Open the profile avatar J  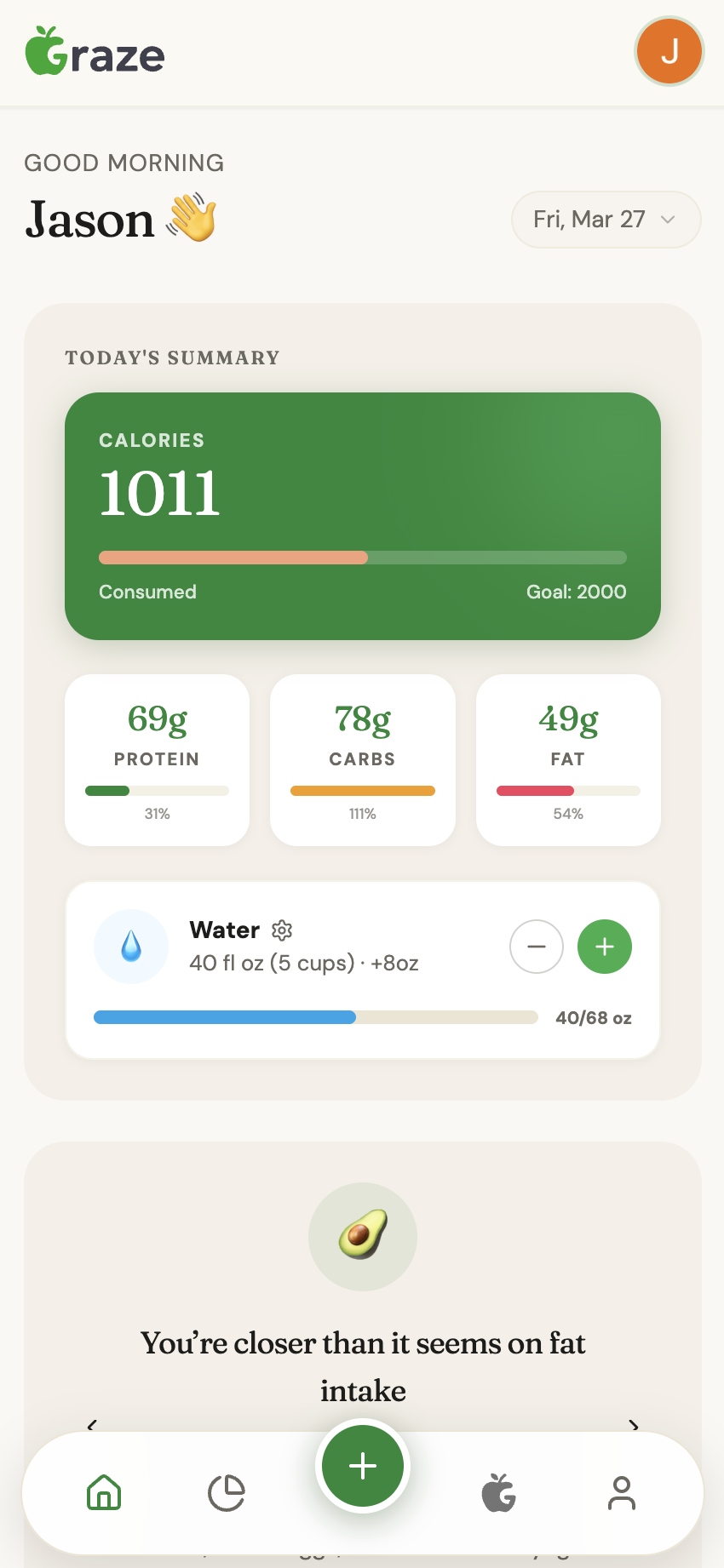tap(669, 52)
